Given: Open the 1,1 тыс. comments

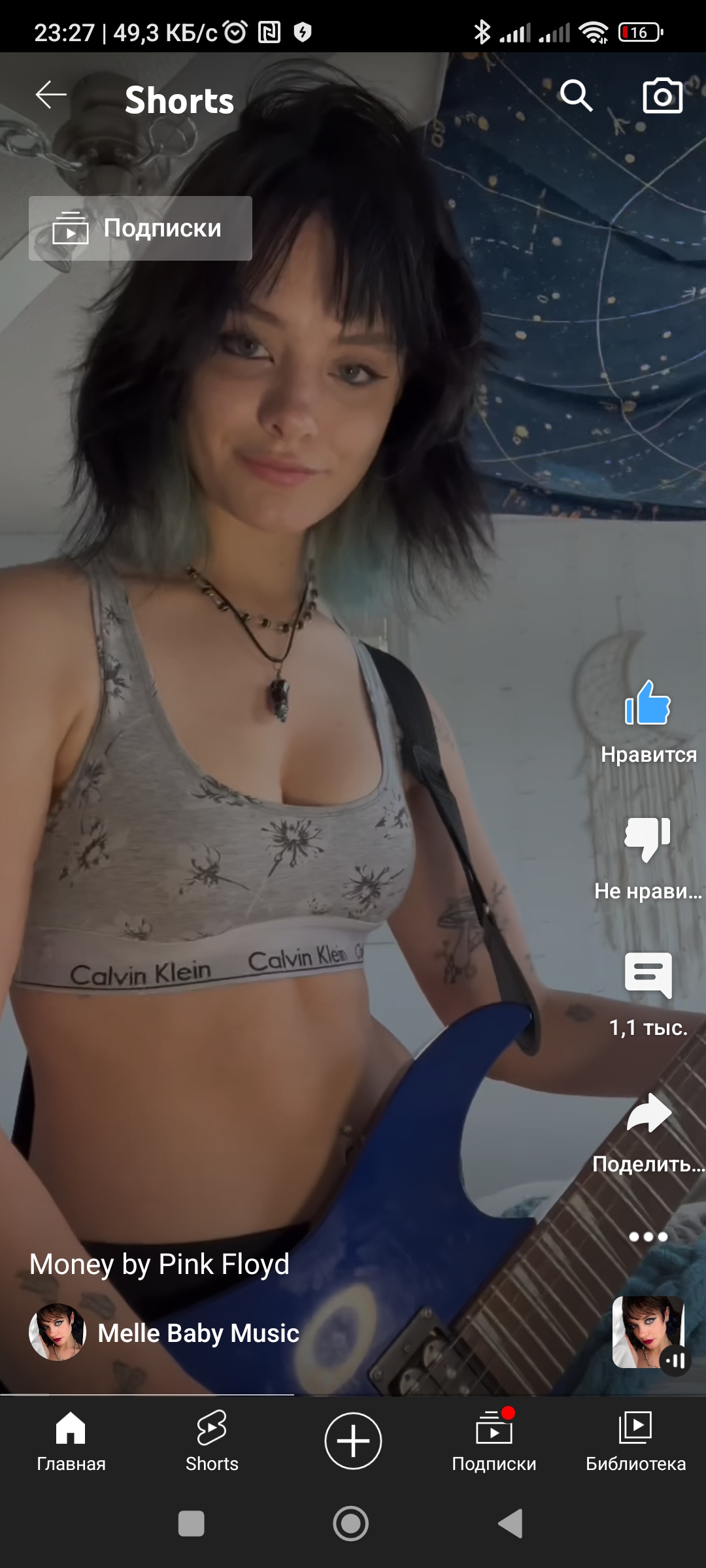Looking at the screenshot, I should click(648, 976).
